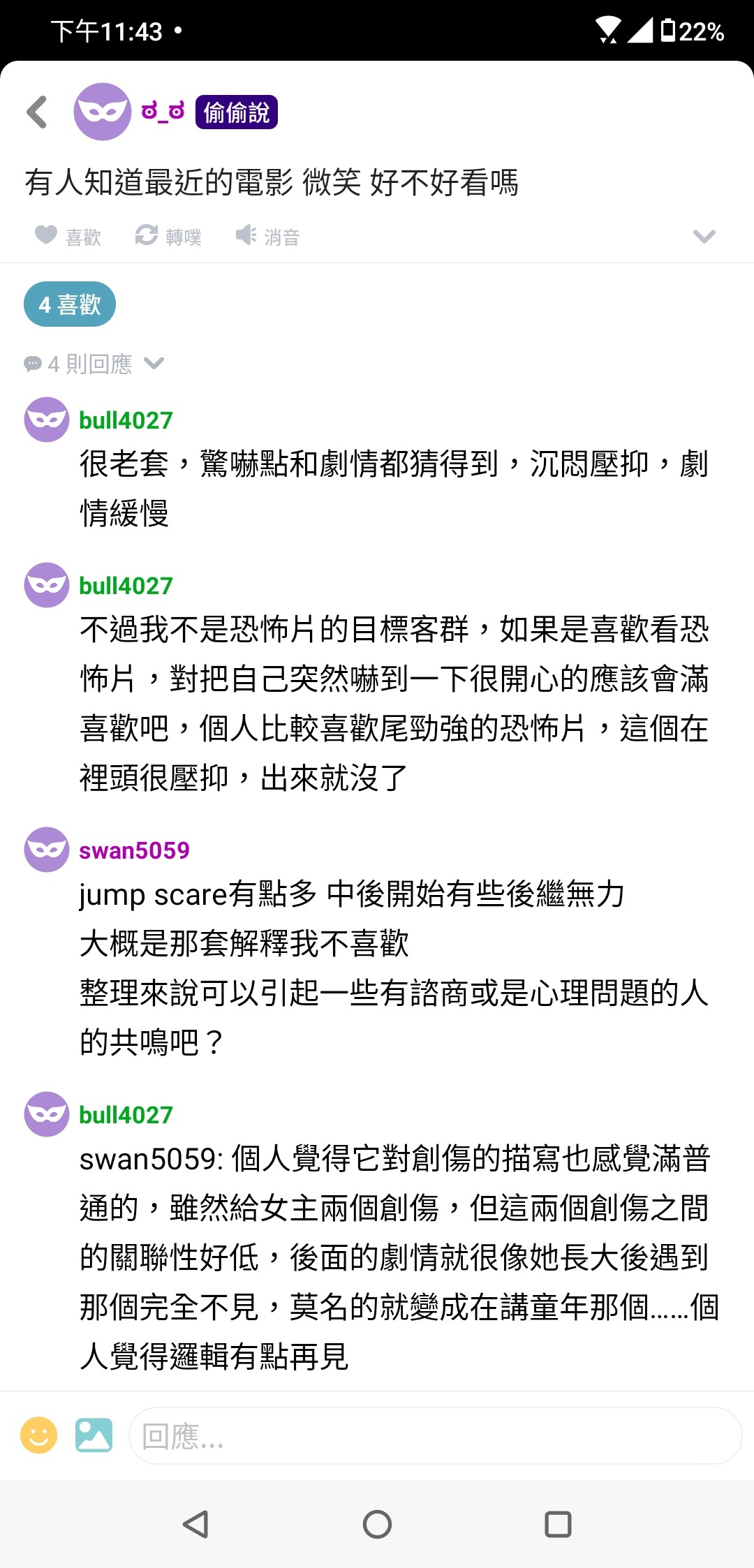Like this post with 喜歡

click(x=68, y=237)
